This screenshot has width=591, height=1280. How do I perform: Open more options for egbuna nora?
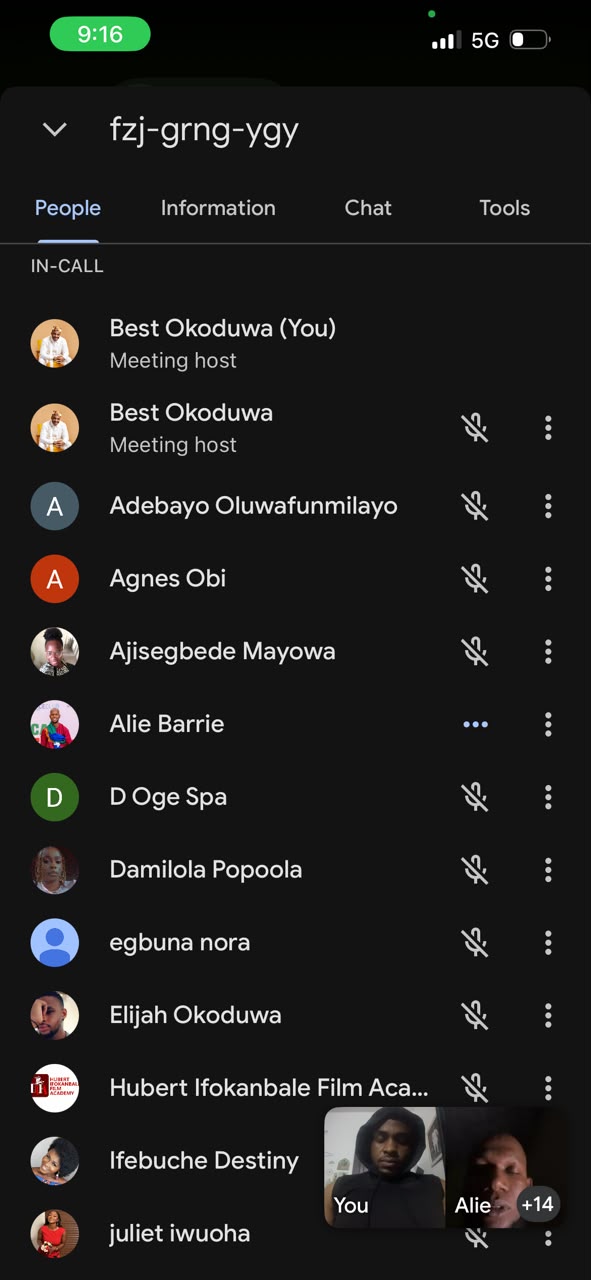coord(548,943)
